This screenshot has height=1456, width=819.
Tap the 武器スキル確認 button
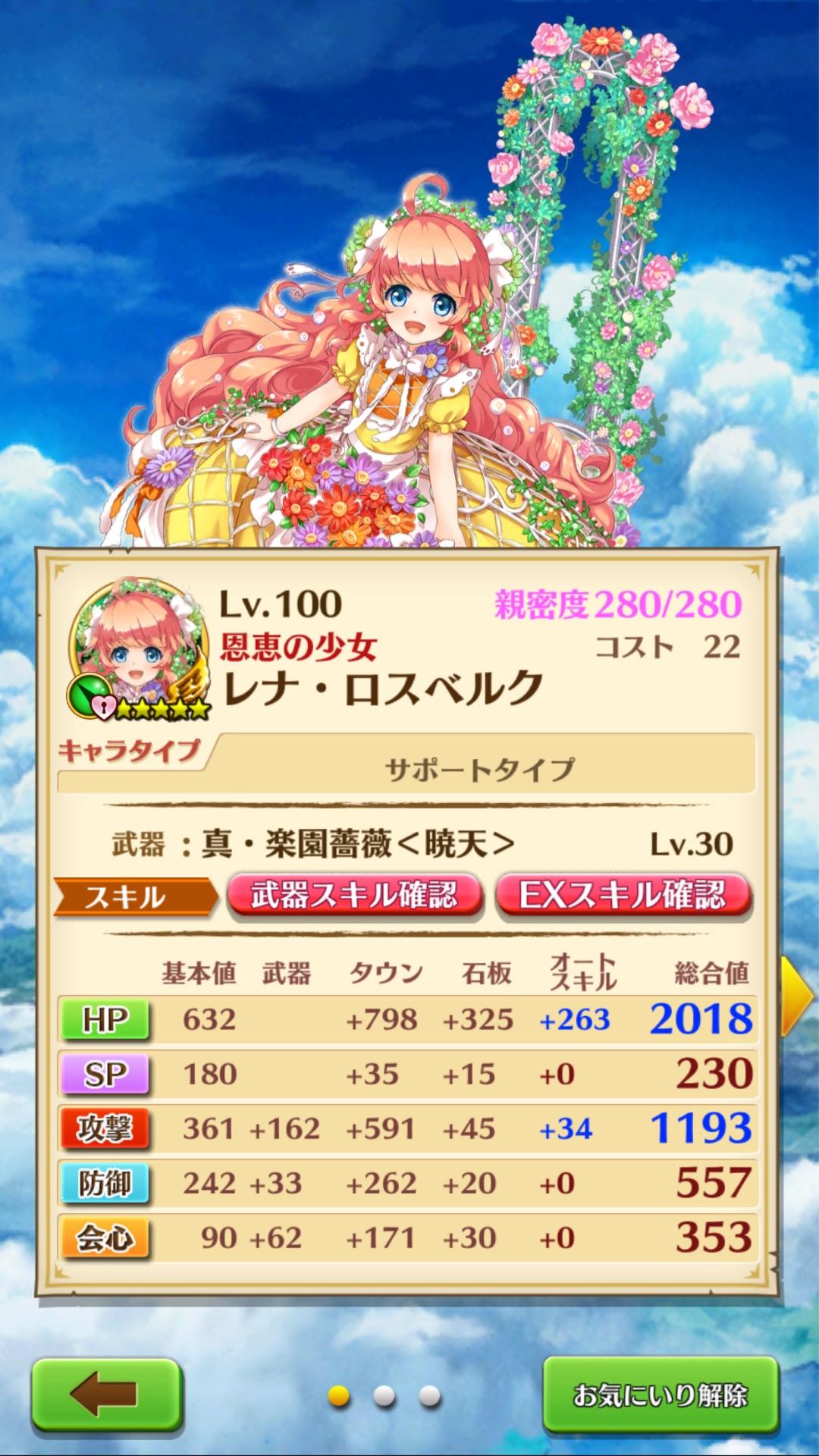tap(354, 896)
